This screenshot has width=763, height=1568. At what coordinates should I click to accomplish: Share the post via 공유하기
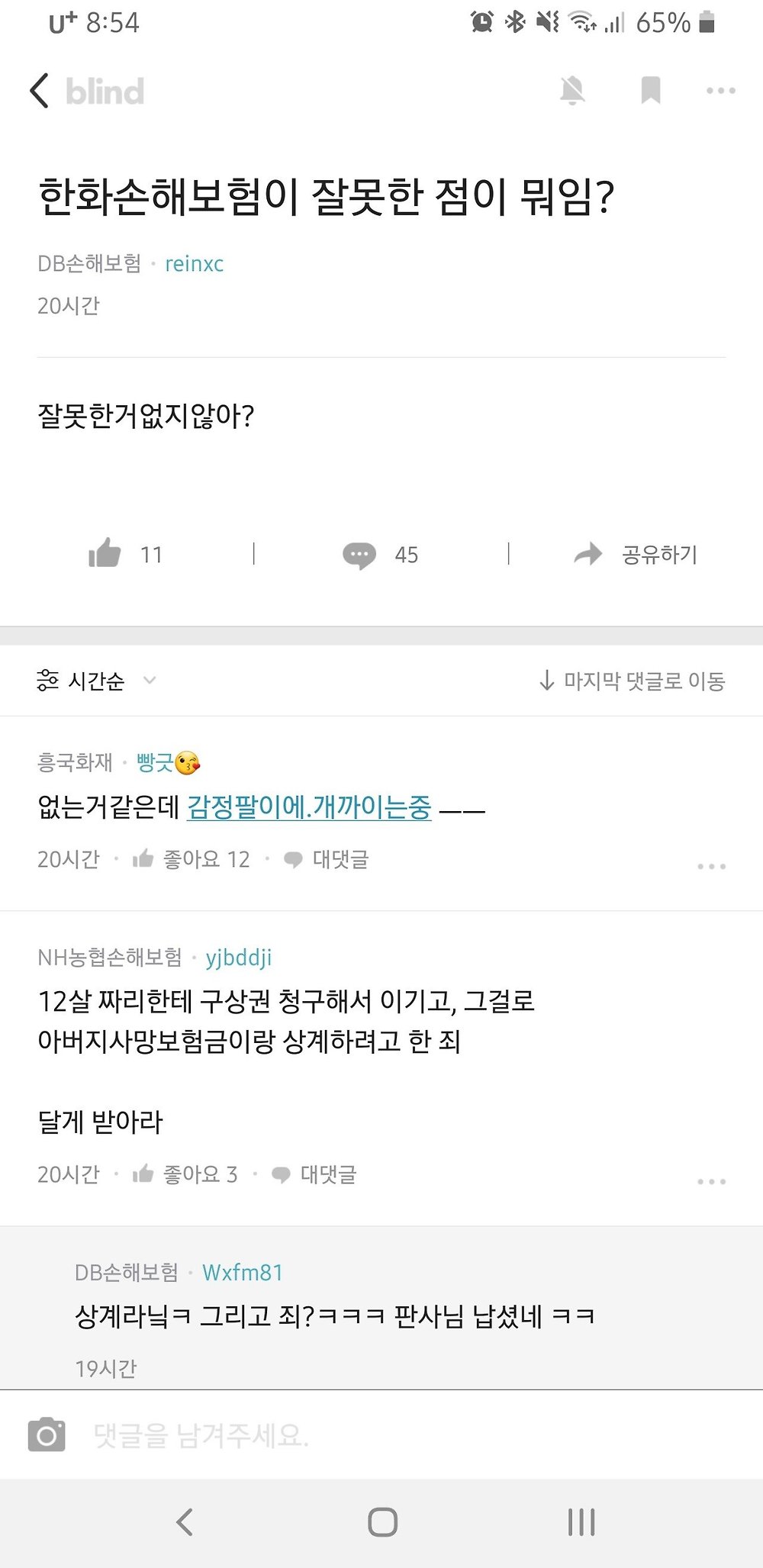tap(636, 555)
